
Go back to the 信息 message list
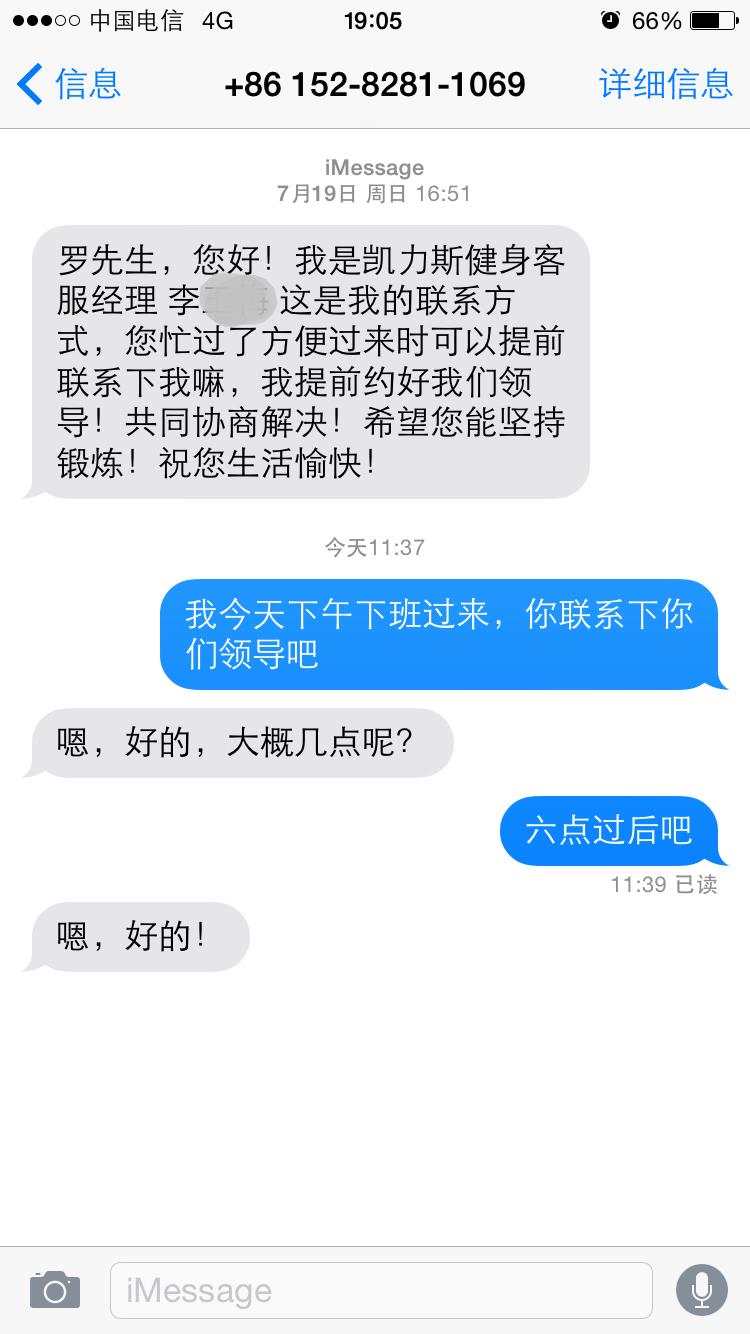68,84
